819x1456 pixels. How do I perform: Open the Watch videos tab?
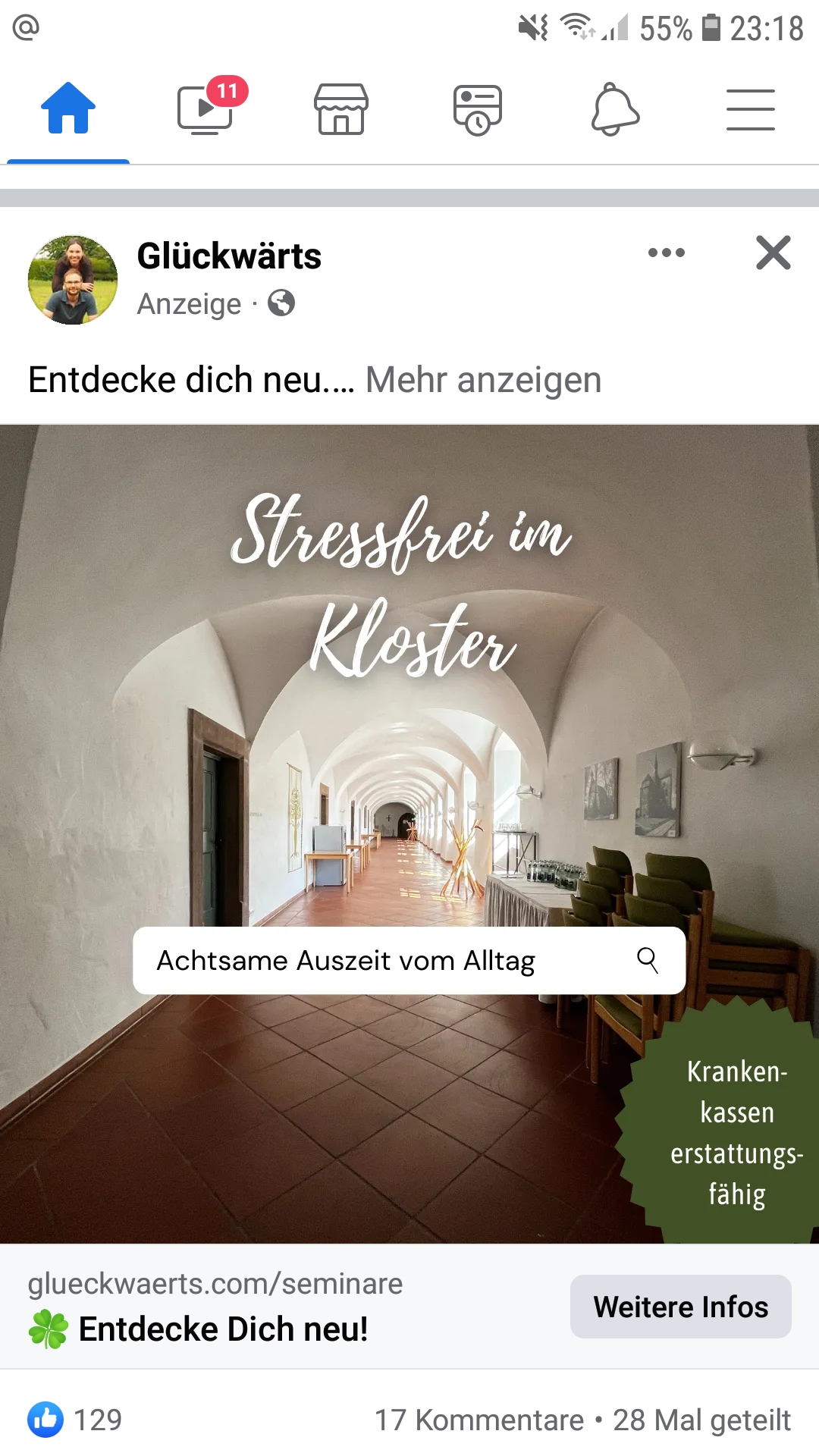[205, 110]
